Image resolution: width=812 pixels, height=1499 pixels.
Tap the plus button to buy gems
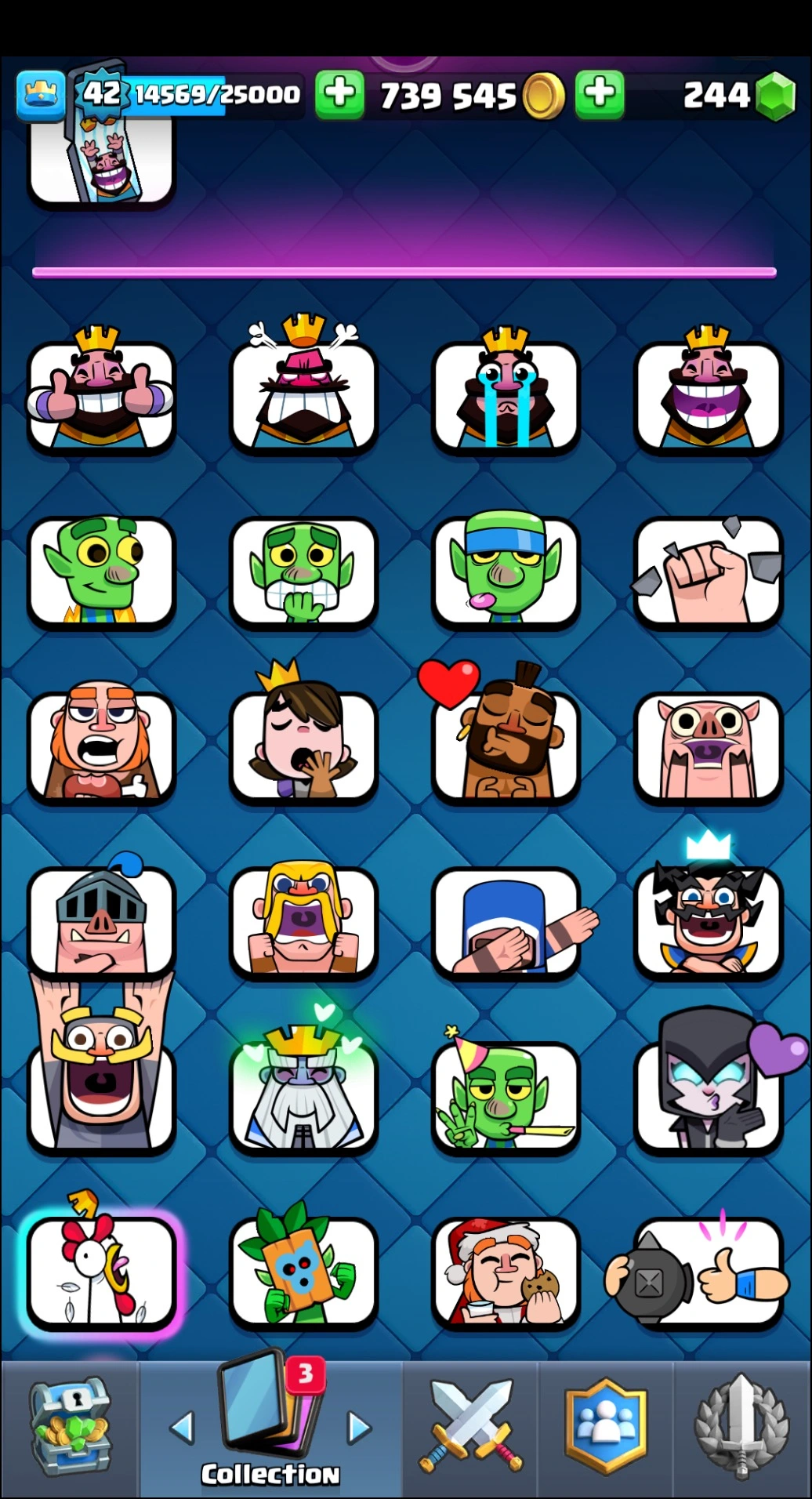600,94
